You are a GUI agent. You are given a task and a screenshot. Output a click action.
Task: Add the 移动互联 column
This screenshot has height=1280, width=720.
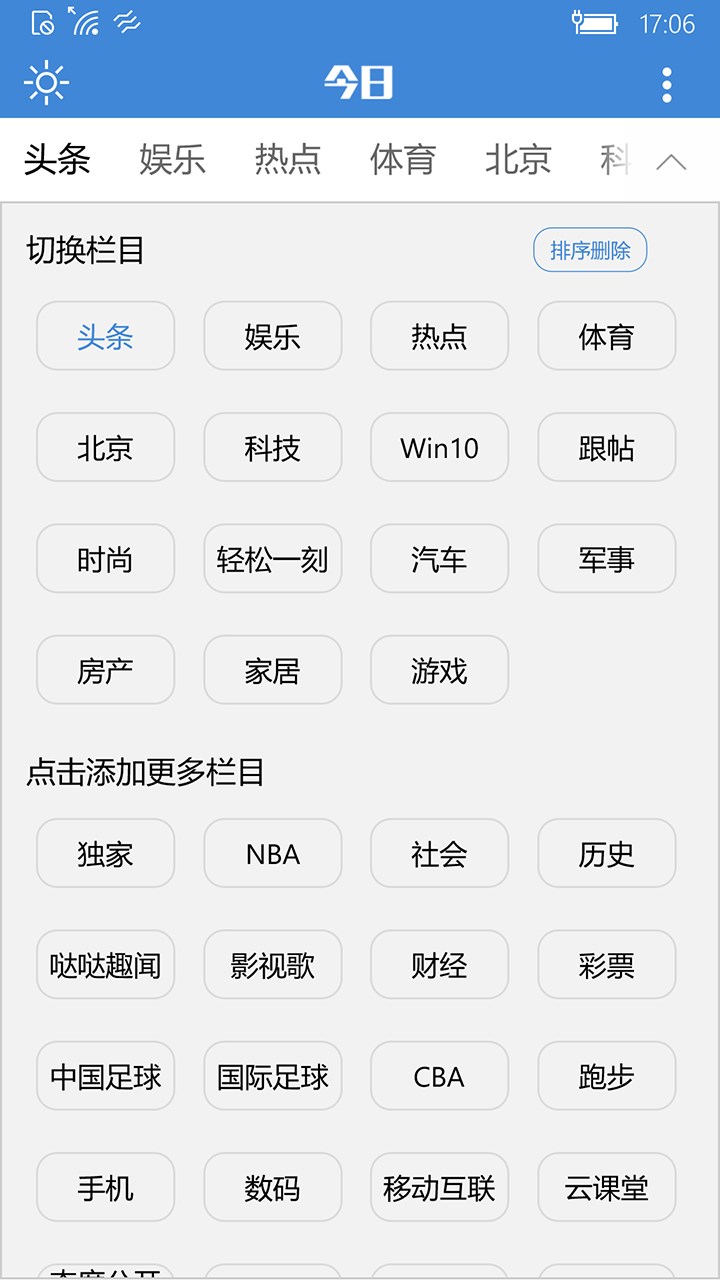pos(439,1188)
